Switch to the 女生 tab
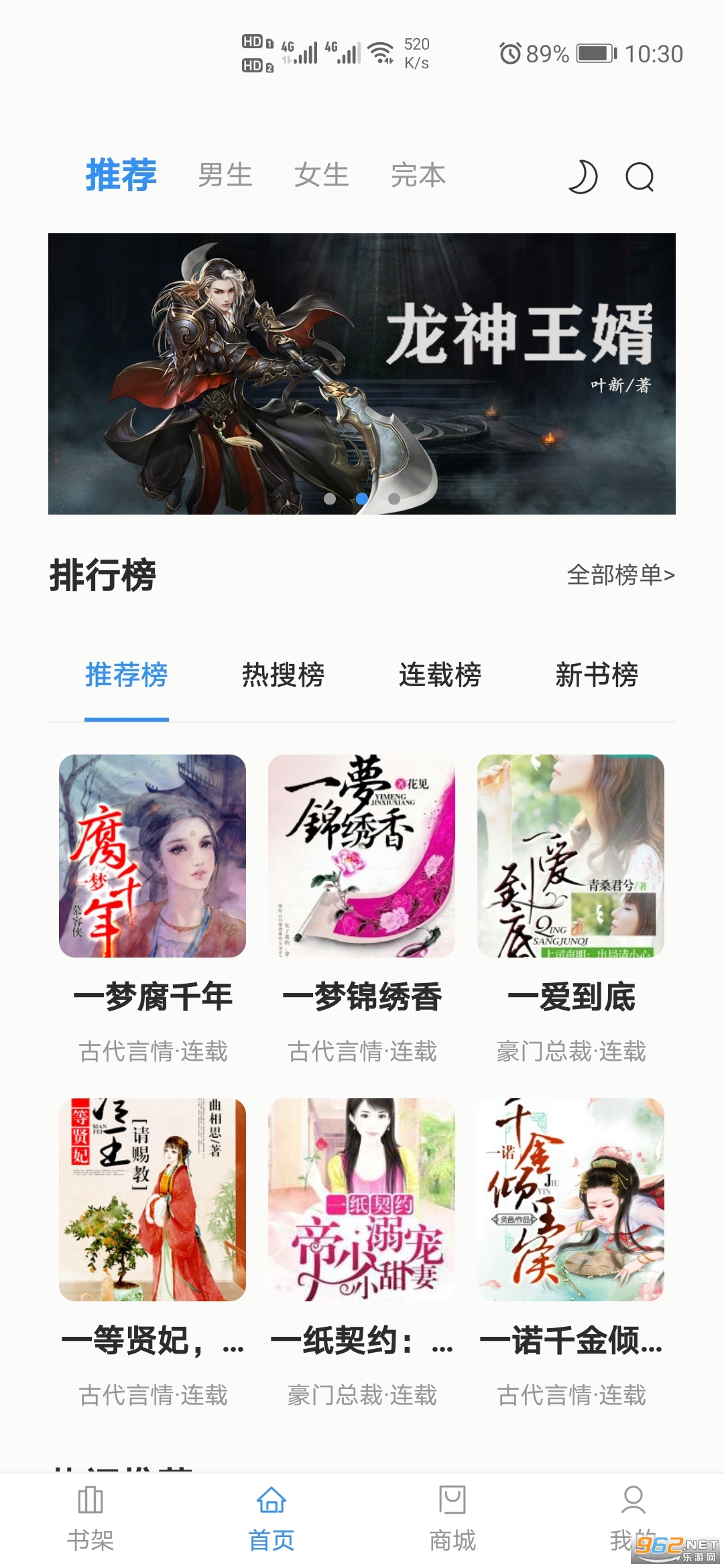 tap(322, 176)
